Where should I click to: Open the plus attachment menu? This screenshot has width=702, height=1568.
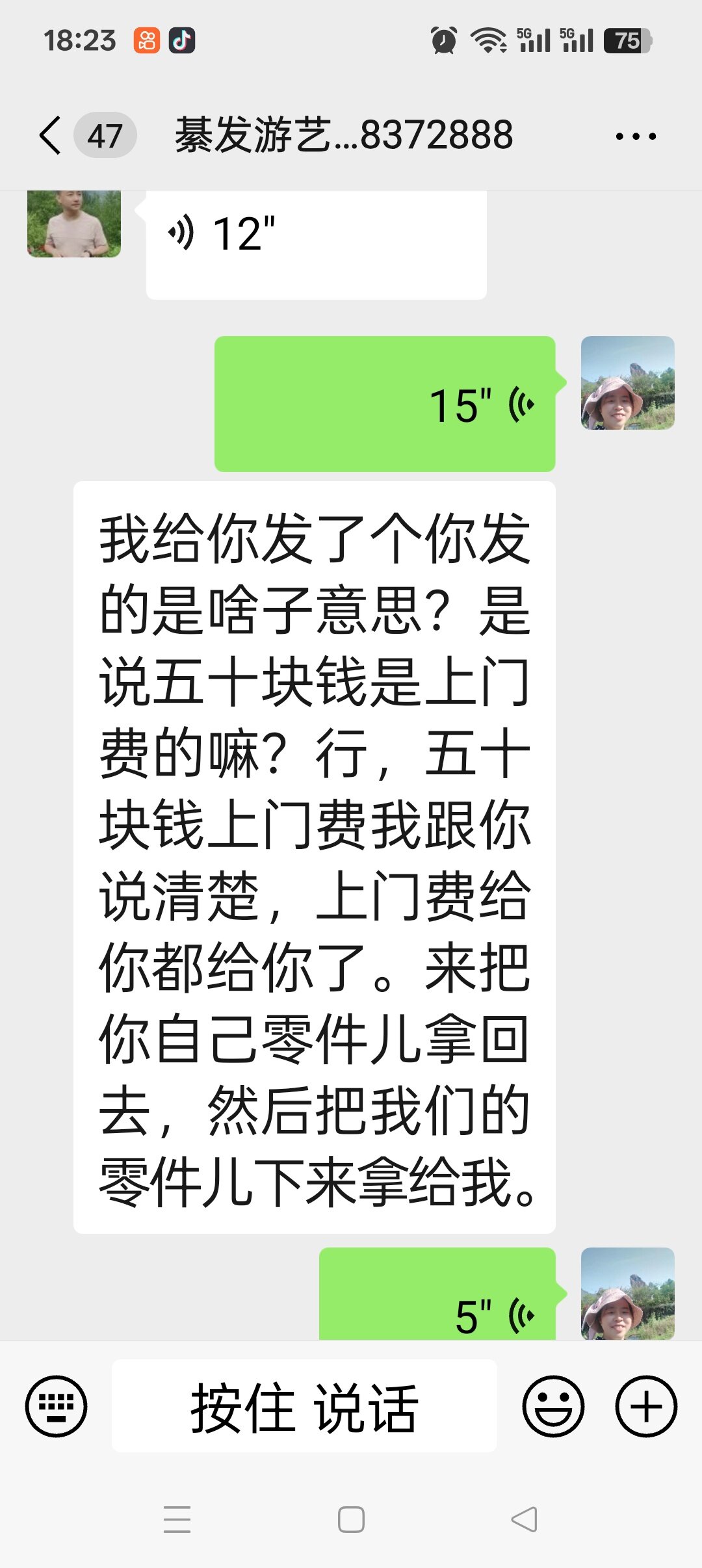pyautogui.click(x=646, y=1407)
